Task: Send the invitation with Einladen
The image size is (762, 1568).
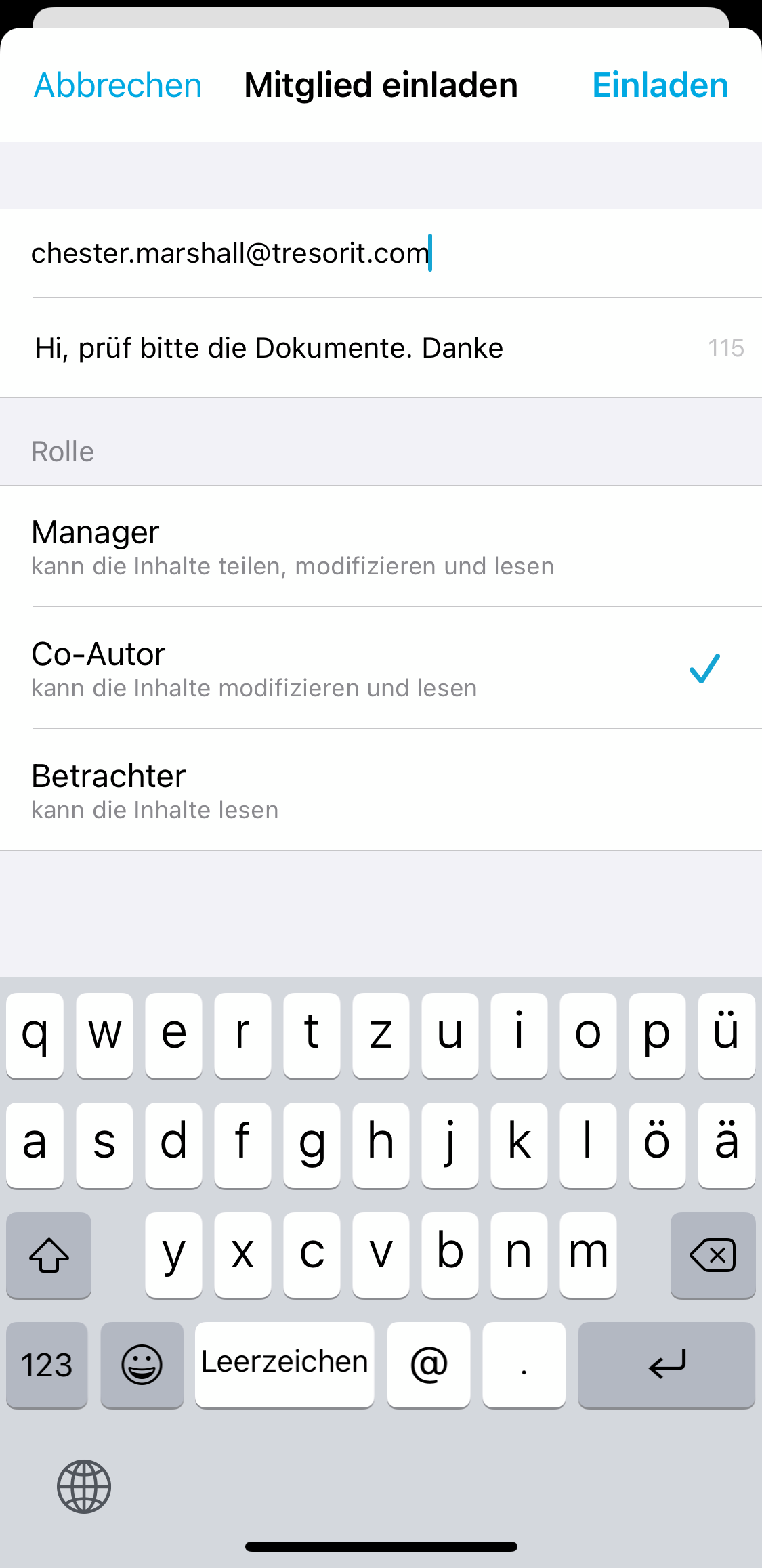Action: 660,85
